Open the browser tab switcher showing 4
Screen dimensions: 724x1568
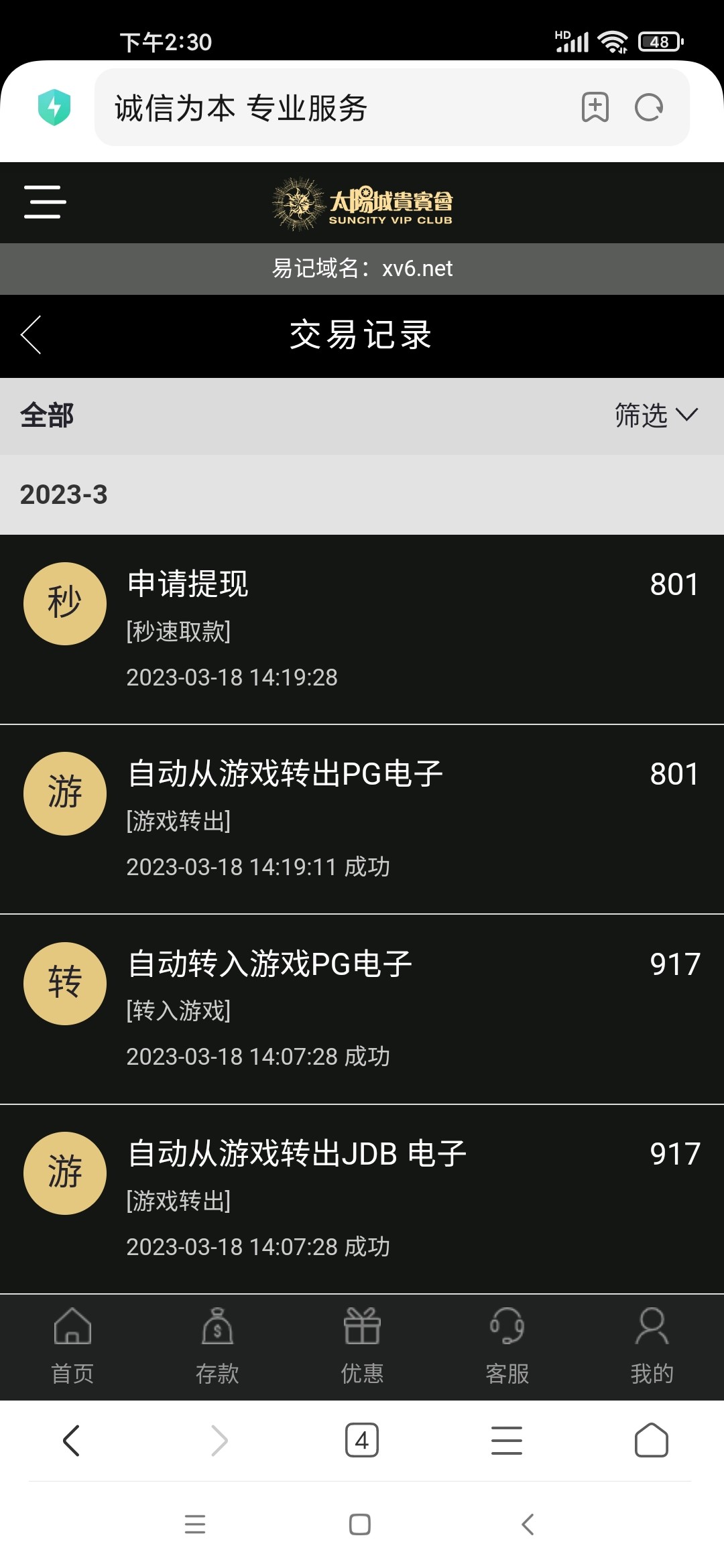[362, 1439]
